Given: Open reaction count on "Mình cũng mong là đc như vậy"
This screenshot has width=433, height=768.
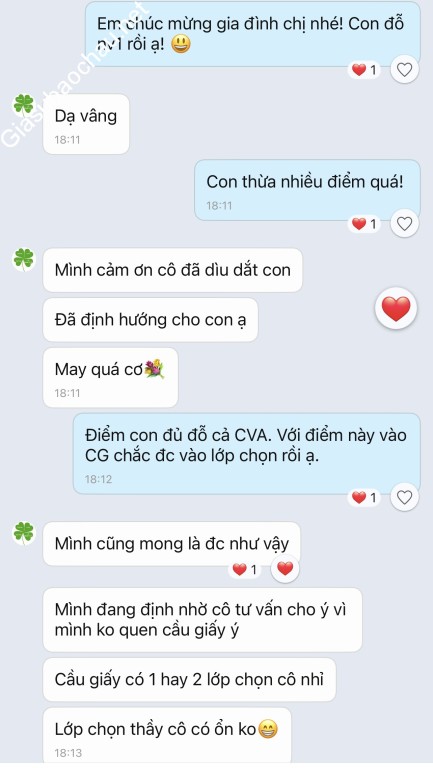Looking at the screenshot, I should 244,569.
